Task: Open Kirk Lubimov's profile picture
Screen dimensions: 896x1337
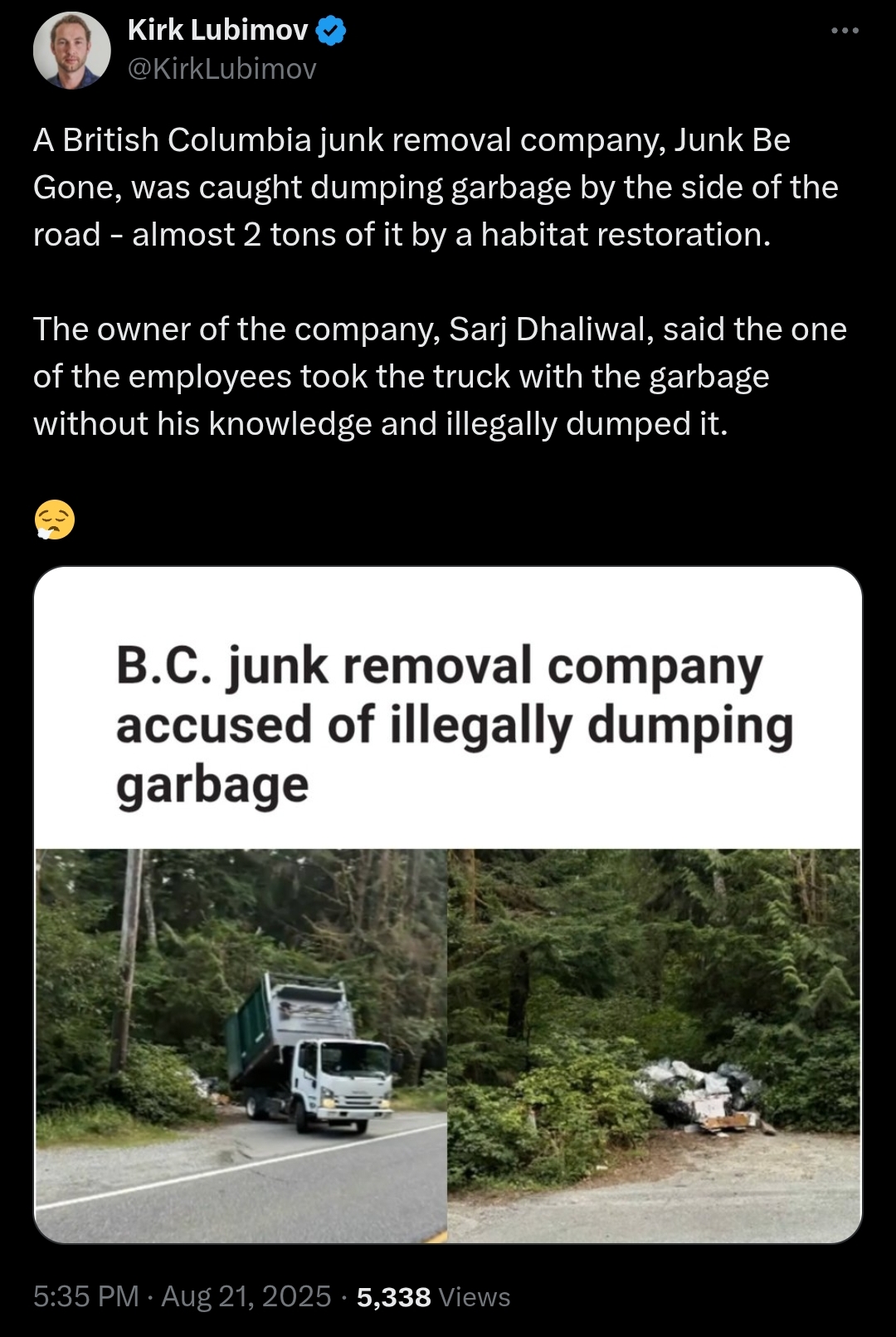Action: pyautogui.click(x=71, y=50)
